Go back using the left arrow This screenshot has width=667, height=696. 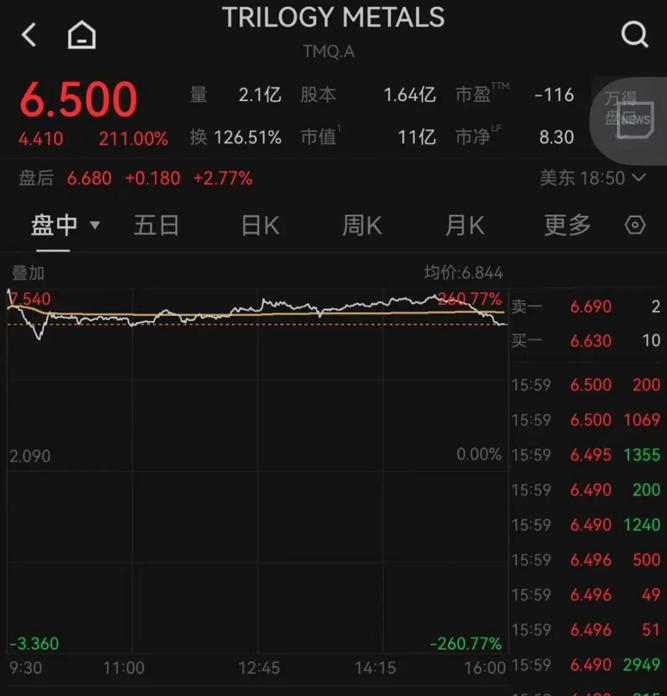pyautogui.click(x=28, y=36)
